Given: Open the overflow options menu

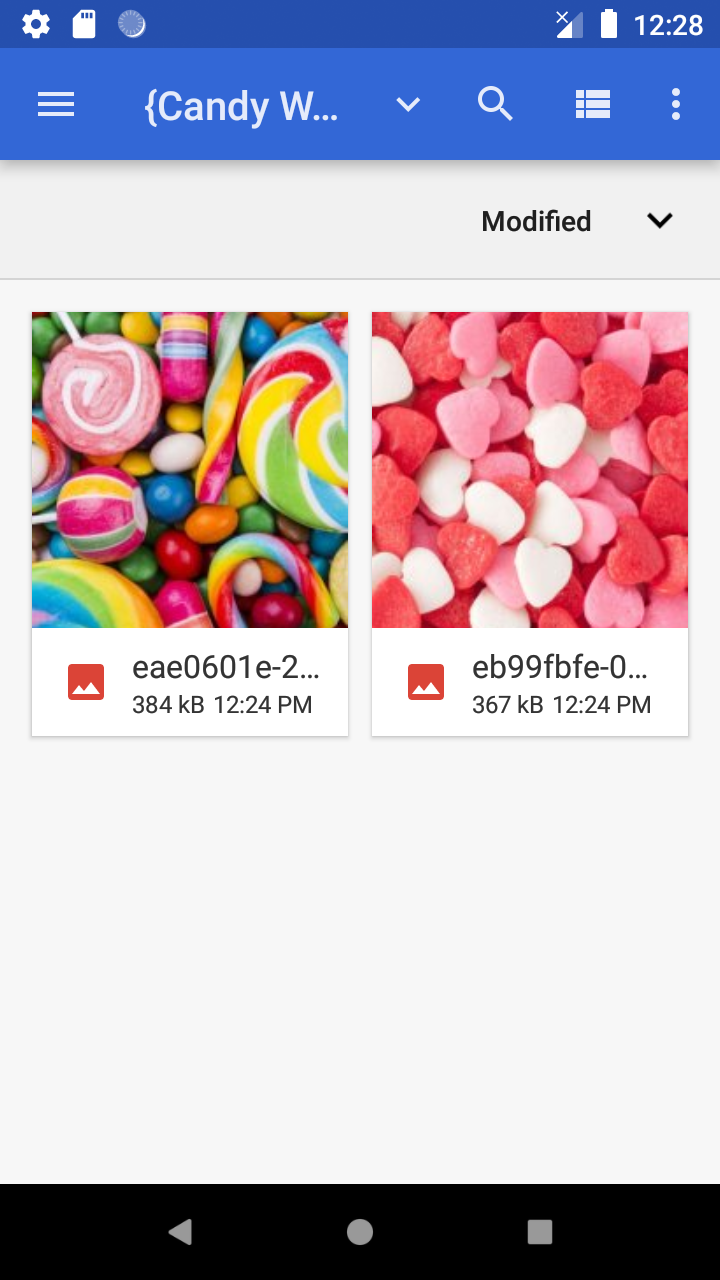Looking at the screenshot, I should coord(675,104).
